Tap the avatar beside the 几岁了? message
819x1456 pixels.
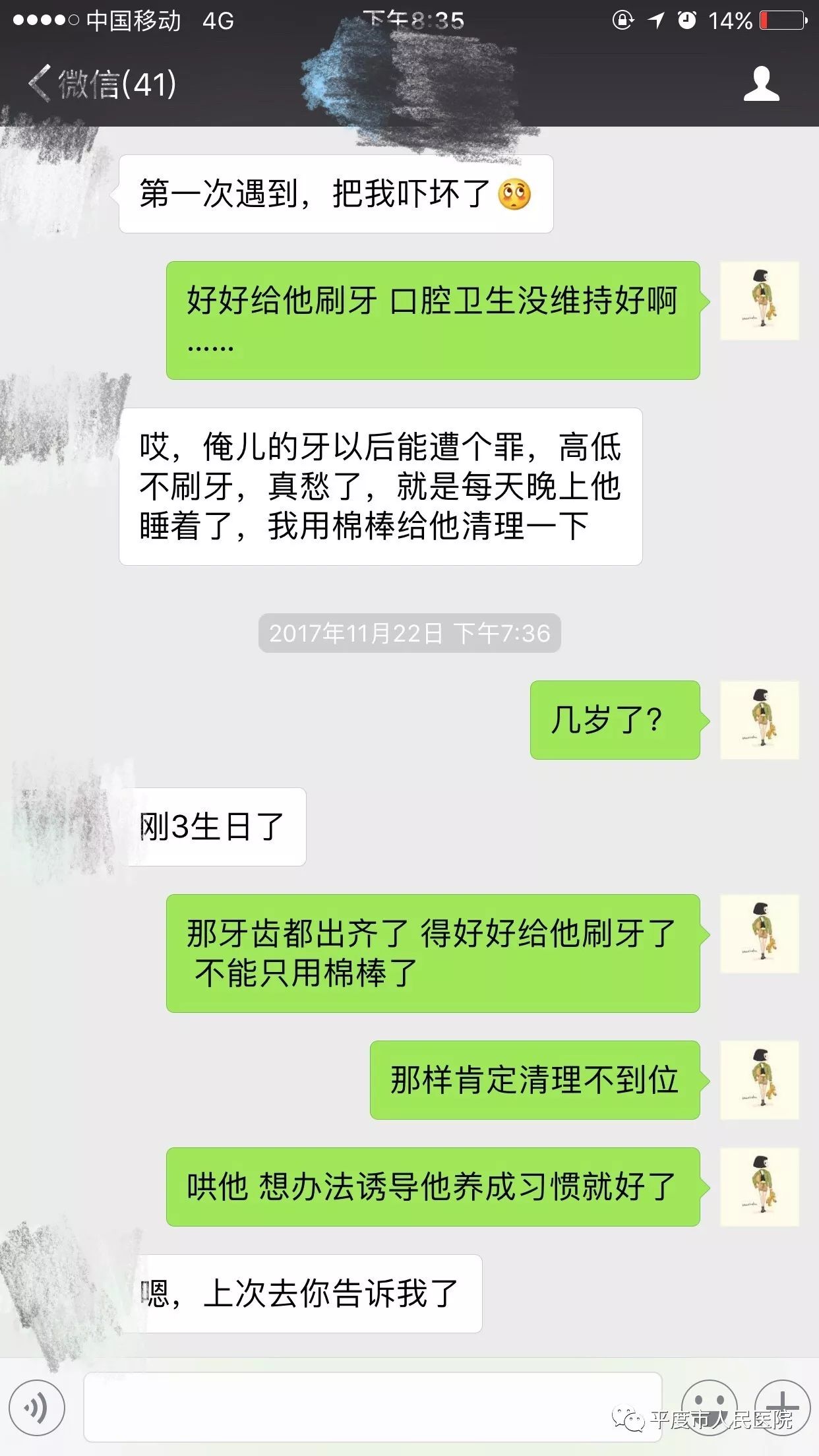click(759, 720)
